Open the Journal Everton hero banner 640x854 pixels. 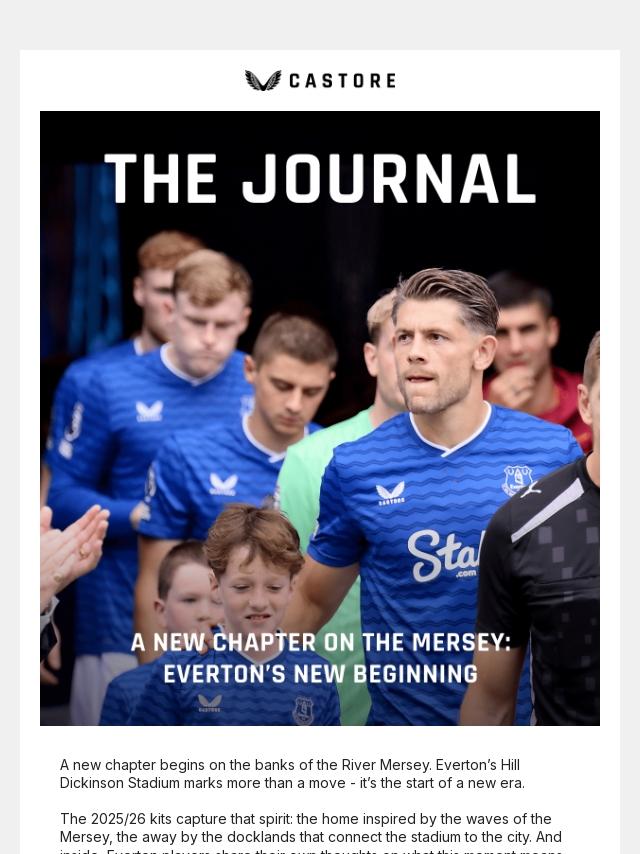pyautogui.click(x=320, y=418)
